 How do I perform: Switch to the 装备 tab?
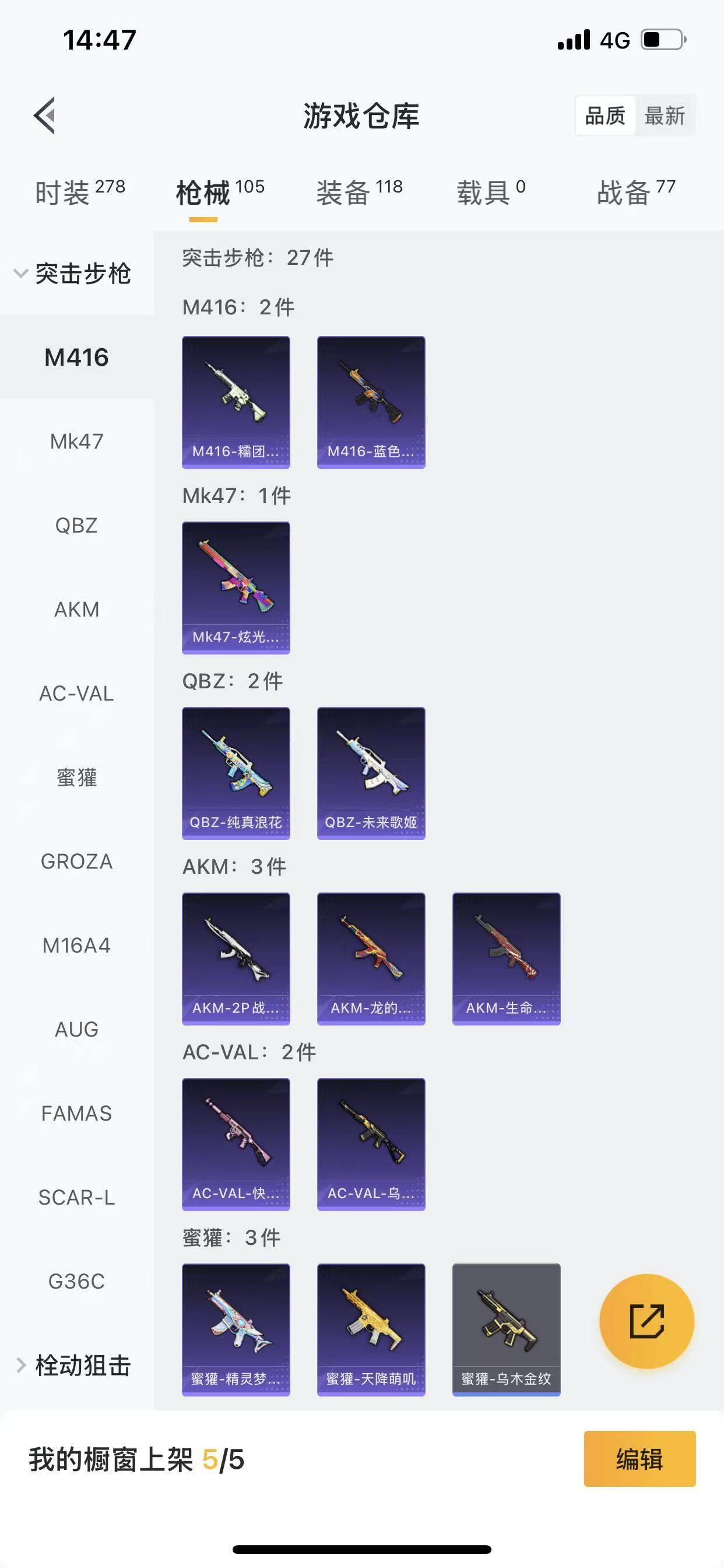coord(359,192)
